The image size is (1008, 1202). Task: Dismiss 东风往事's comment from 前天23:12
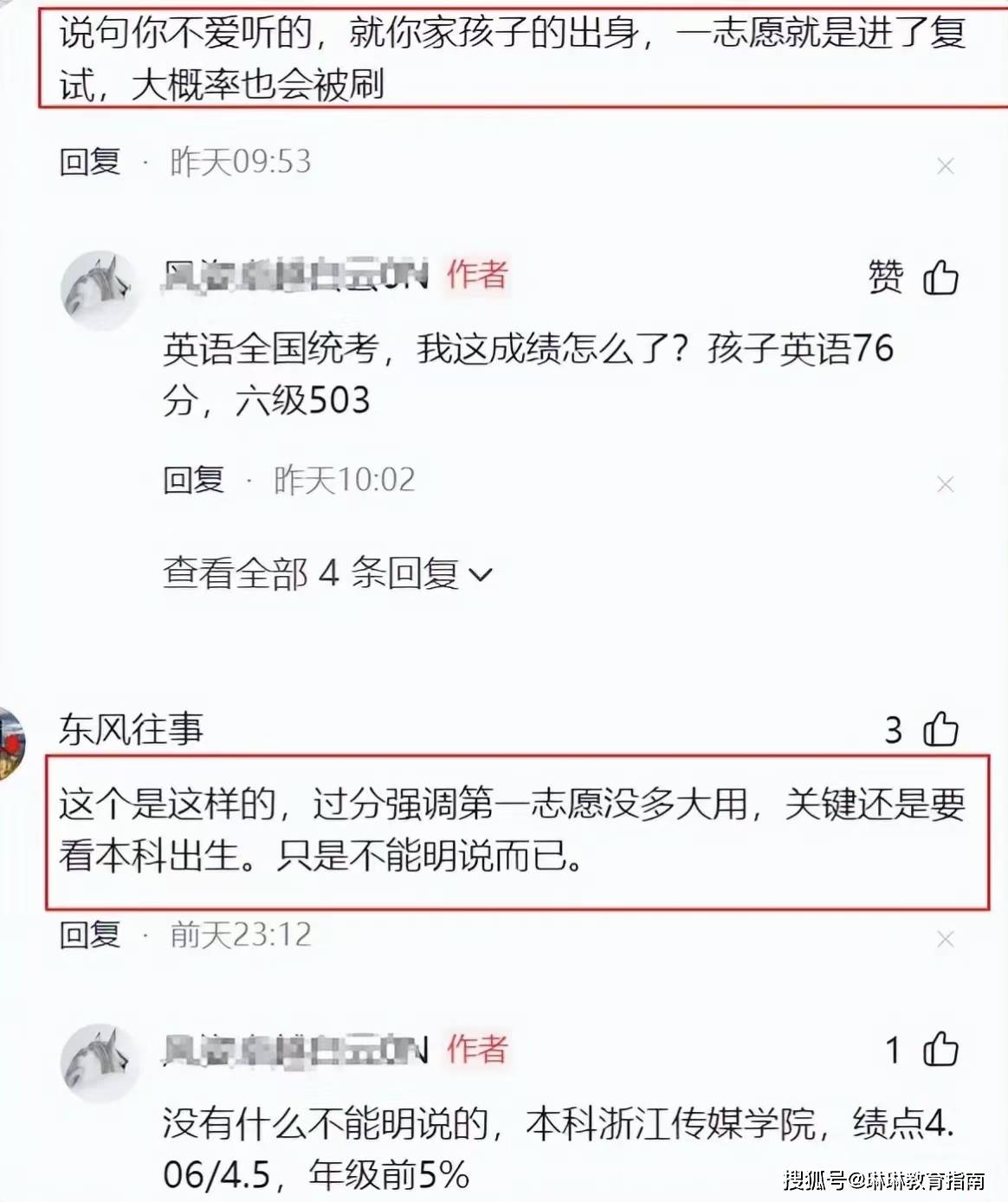[945, 939]
